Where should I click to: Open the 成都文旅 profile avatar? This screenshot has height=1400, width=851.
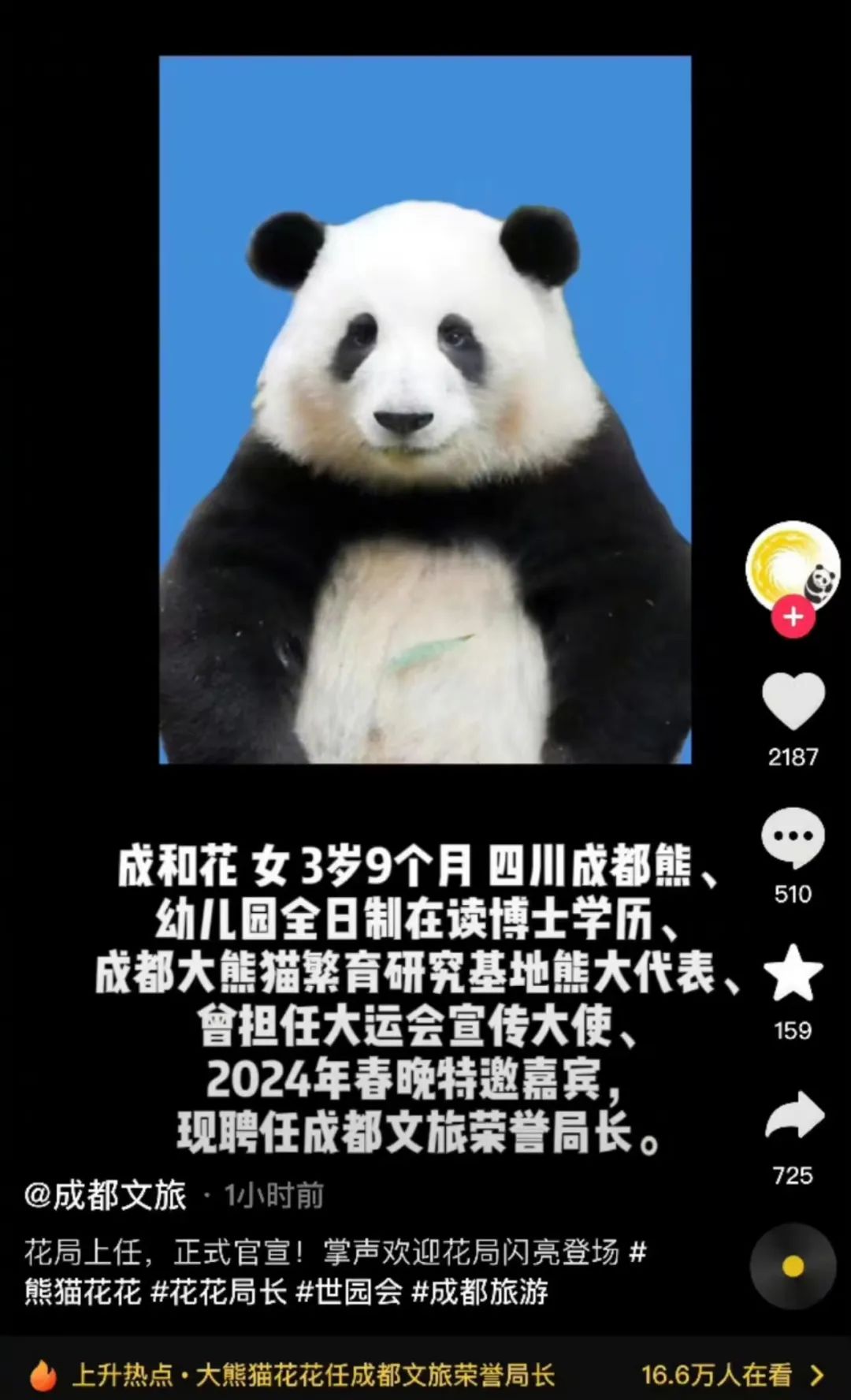coord(792,567)
